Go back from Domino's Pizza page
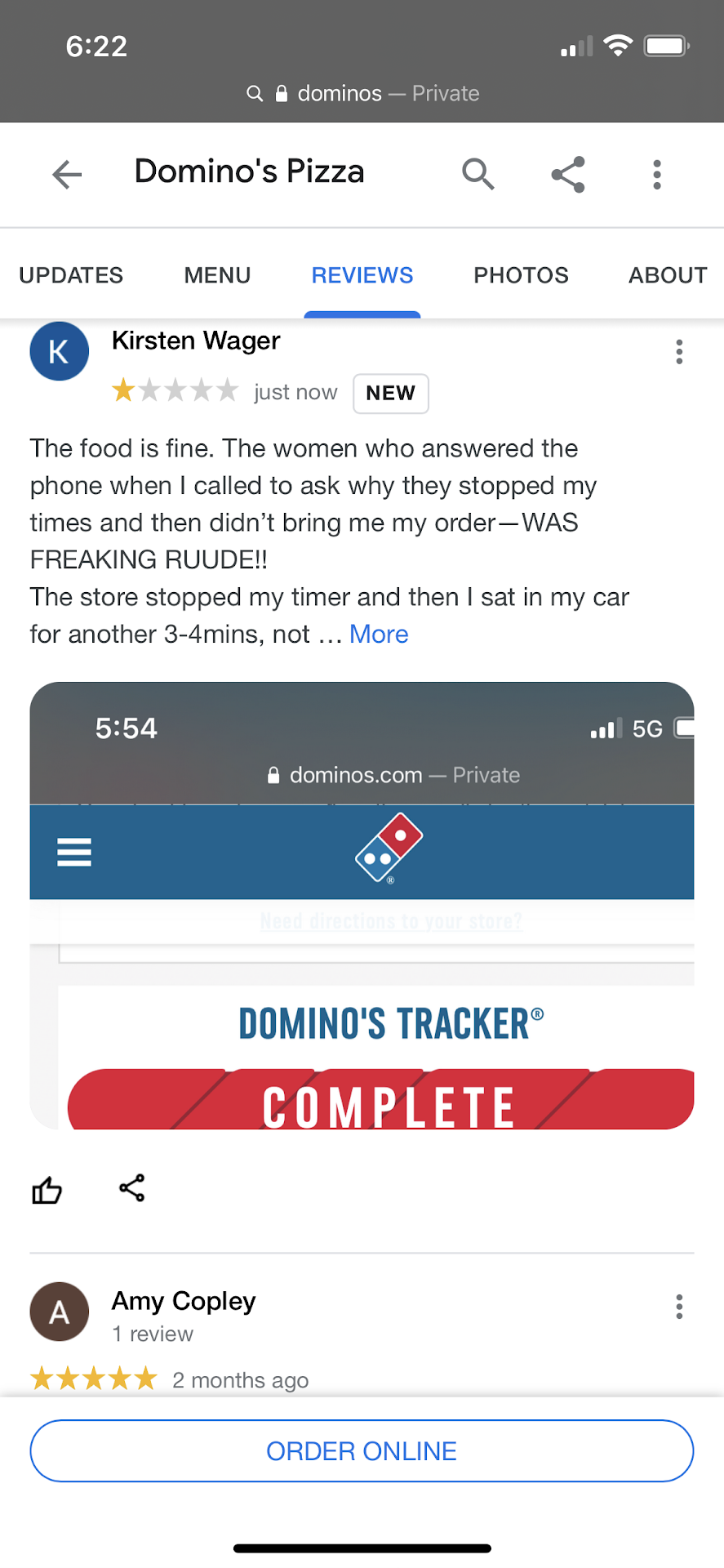Image resolution: width=724 pixels, height=1568 pixels. 67,174
